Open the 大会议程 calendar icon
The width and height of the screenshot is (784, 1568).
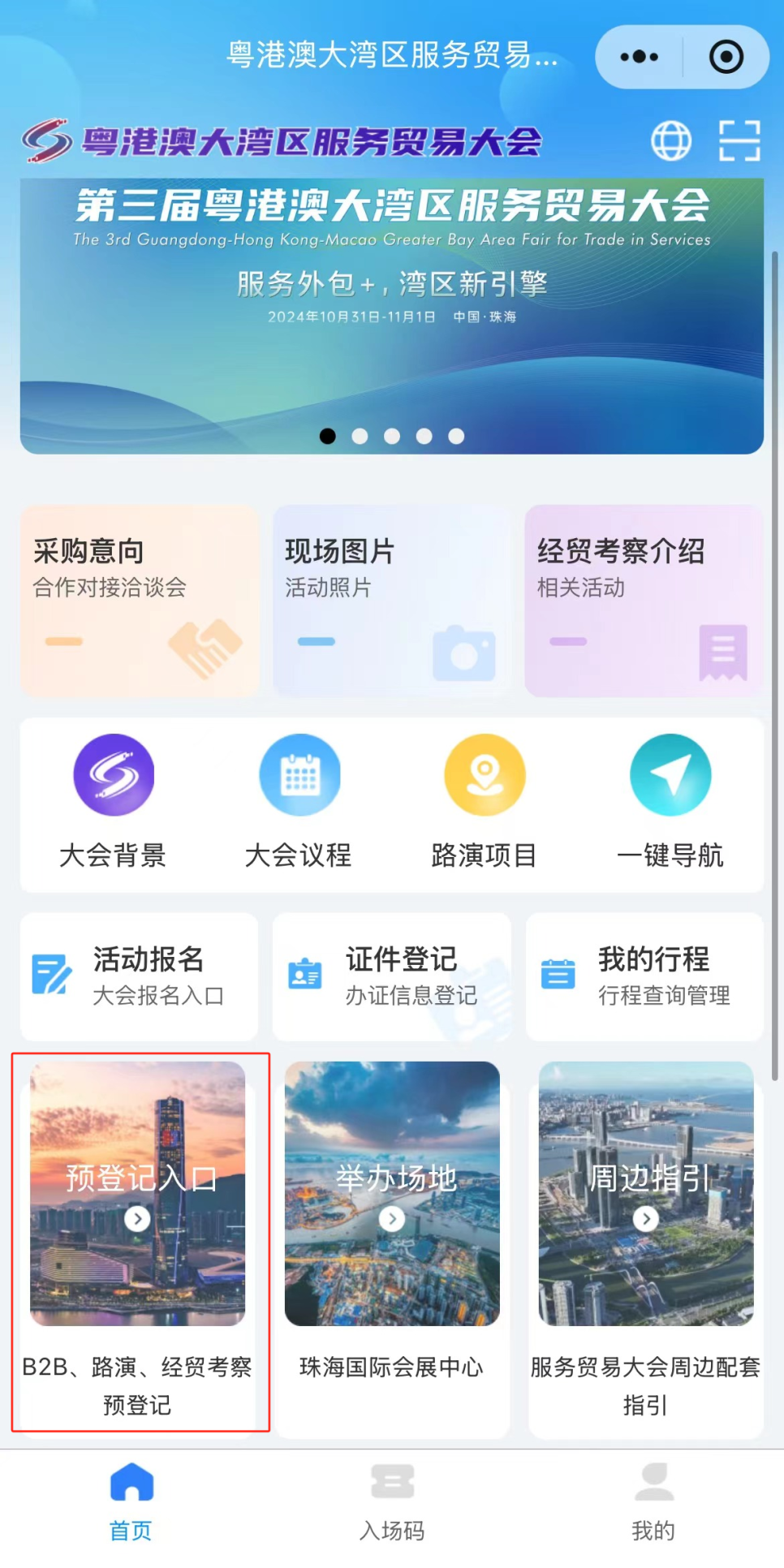[x=299, y=773]
